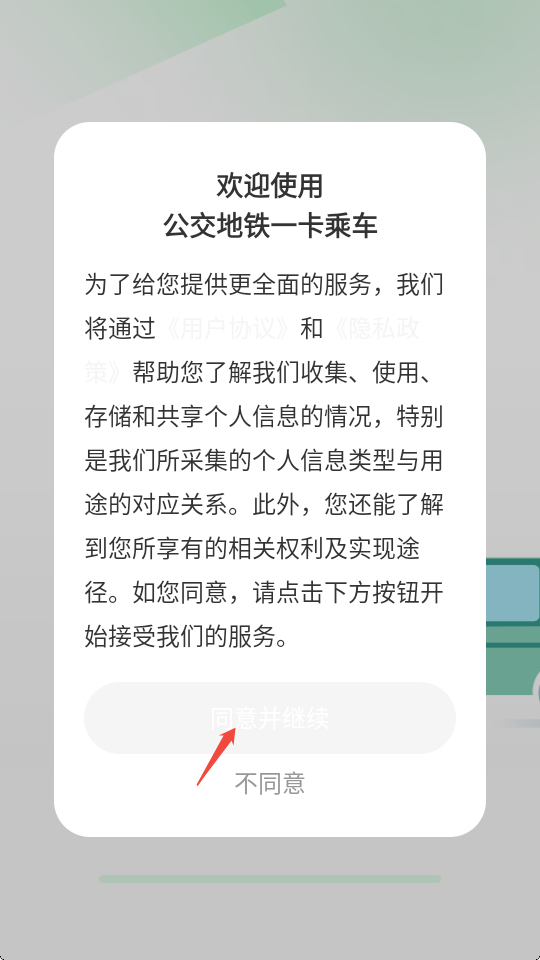Open the 《隐私政策》 link
The height and width of the screenshot is (960, 540).
(x=375, y=329)
